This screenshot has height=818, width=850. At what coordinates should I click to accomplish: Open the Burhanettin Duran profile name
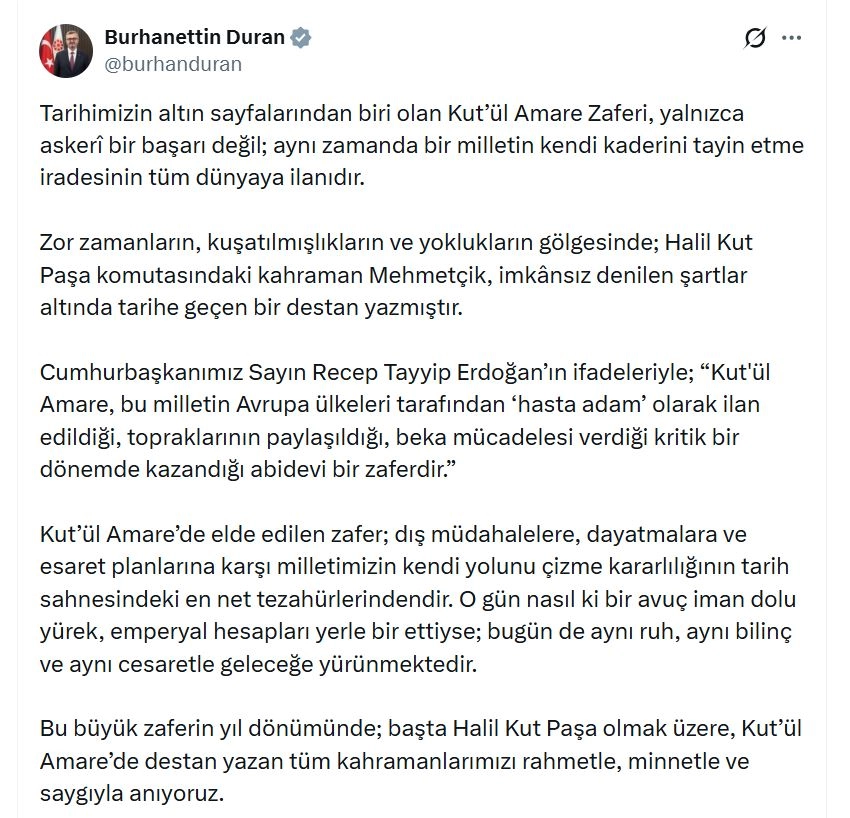coord(195,37)
